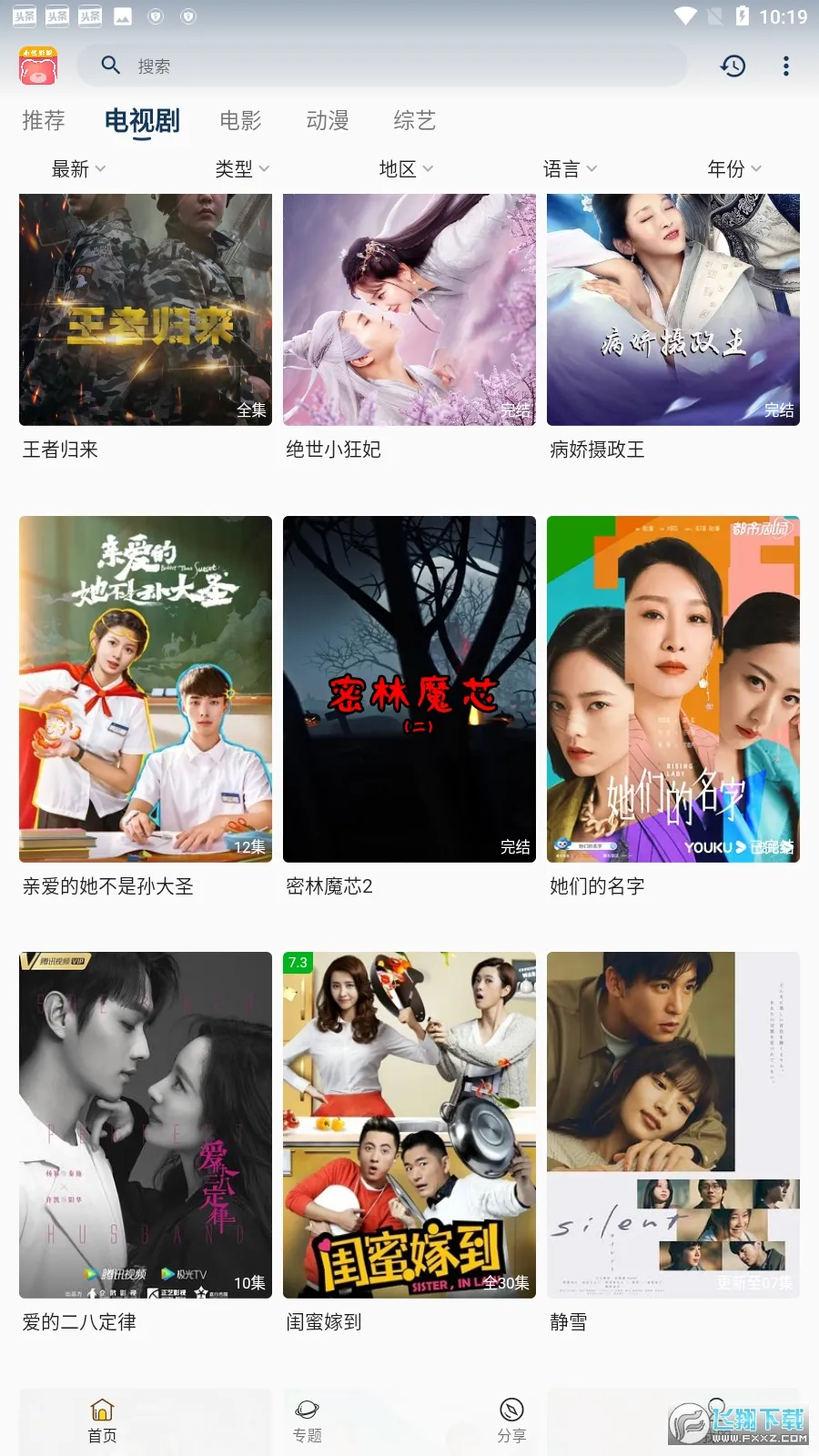Switch to the 电影 tab
The height and width of the screenshot is (1456, 819).
pyautogui.click(x=240, y=120)
